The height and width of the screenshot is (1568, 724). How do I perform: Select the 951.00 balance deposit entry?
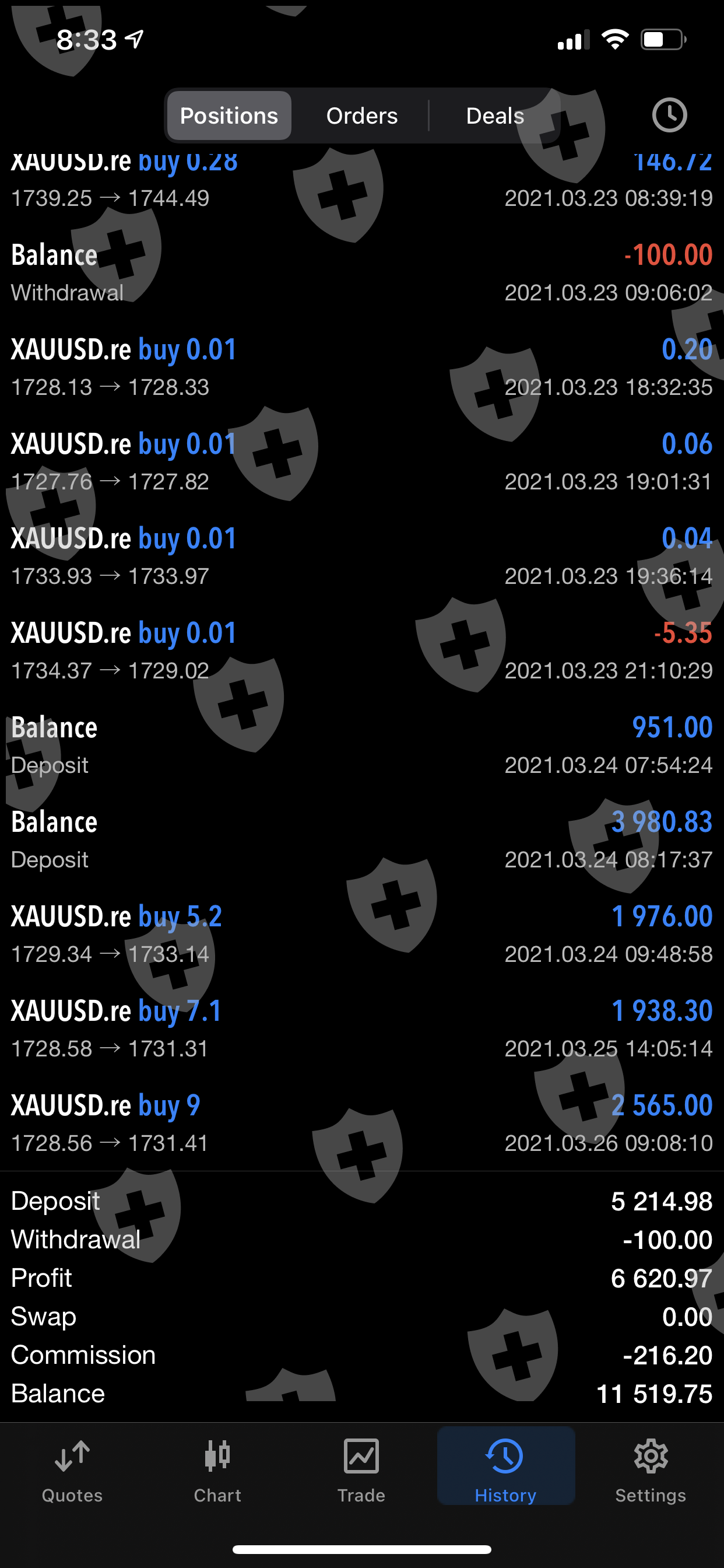361,745
